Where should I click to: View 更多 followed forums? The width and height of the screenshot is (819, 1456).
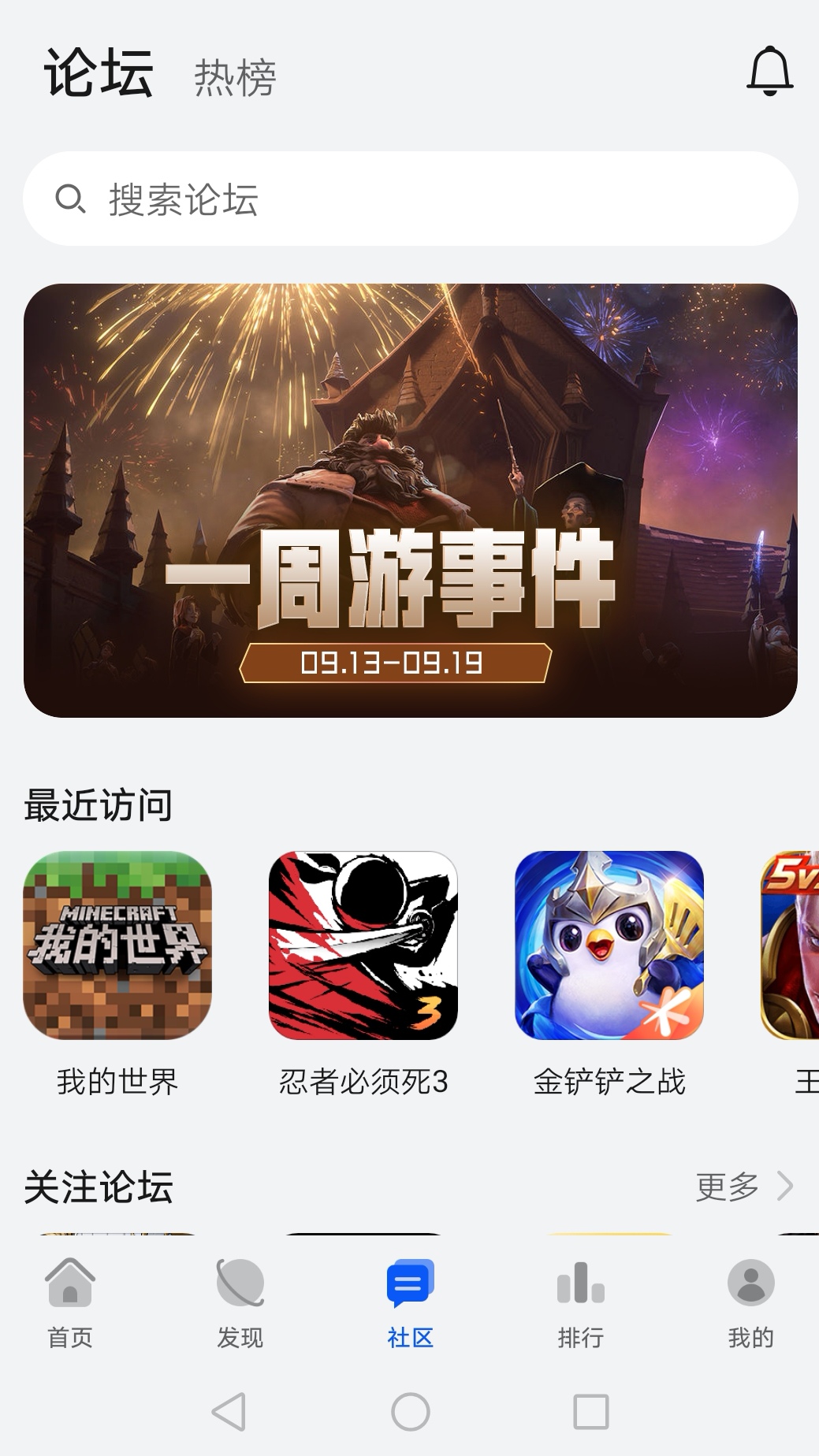pyautogui.click(x=744, y=1186)
